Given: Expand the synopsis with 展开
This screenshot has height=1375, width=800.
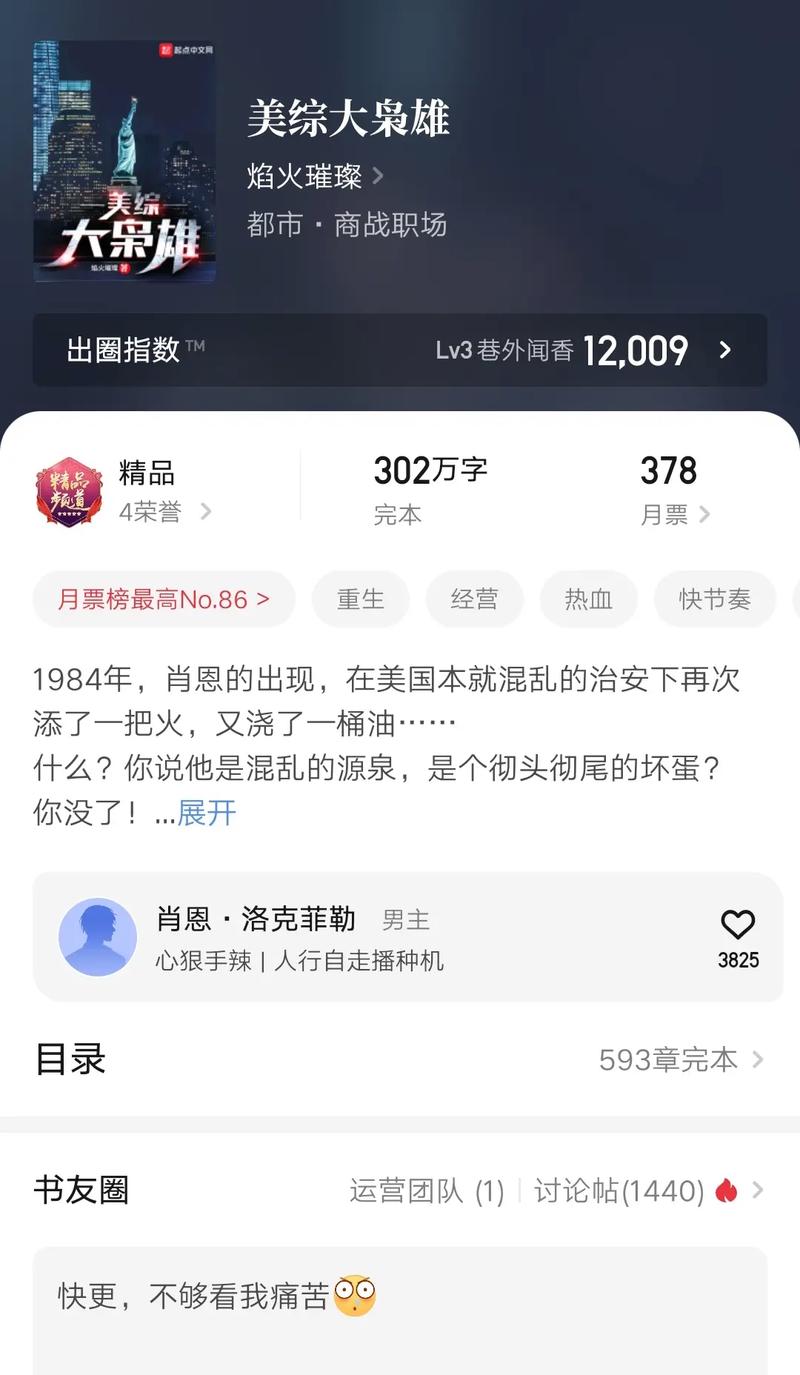Looking at the screenshot, I should click(206, 814).
